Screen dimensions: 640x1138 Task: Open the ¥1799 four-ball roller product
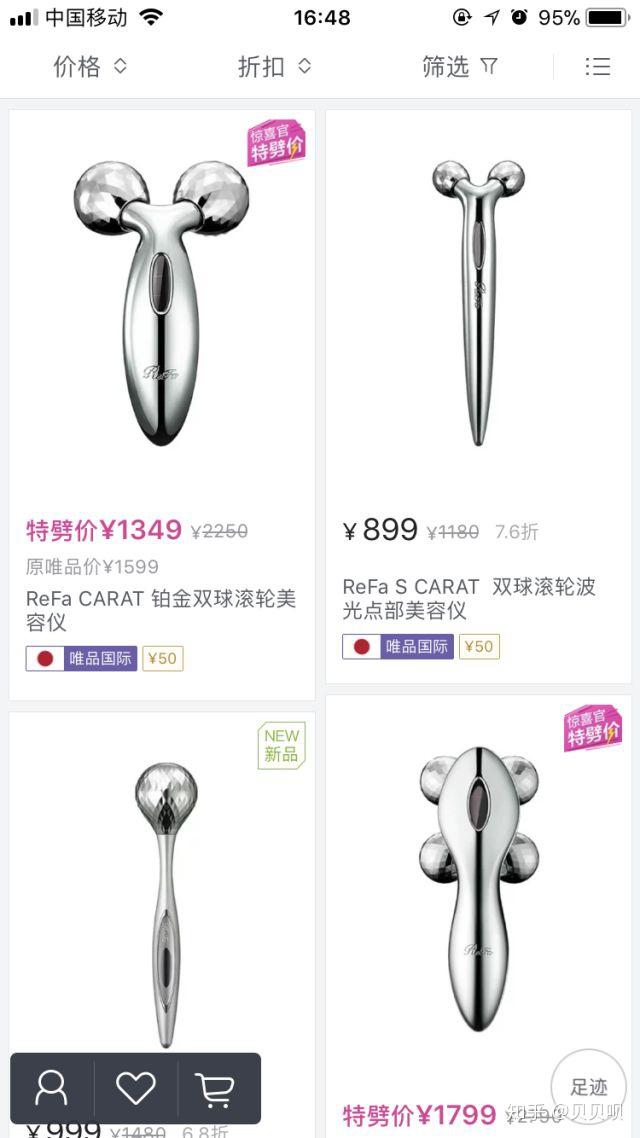point(478,916)
